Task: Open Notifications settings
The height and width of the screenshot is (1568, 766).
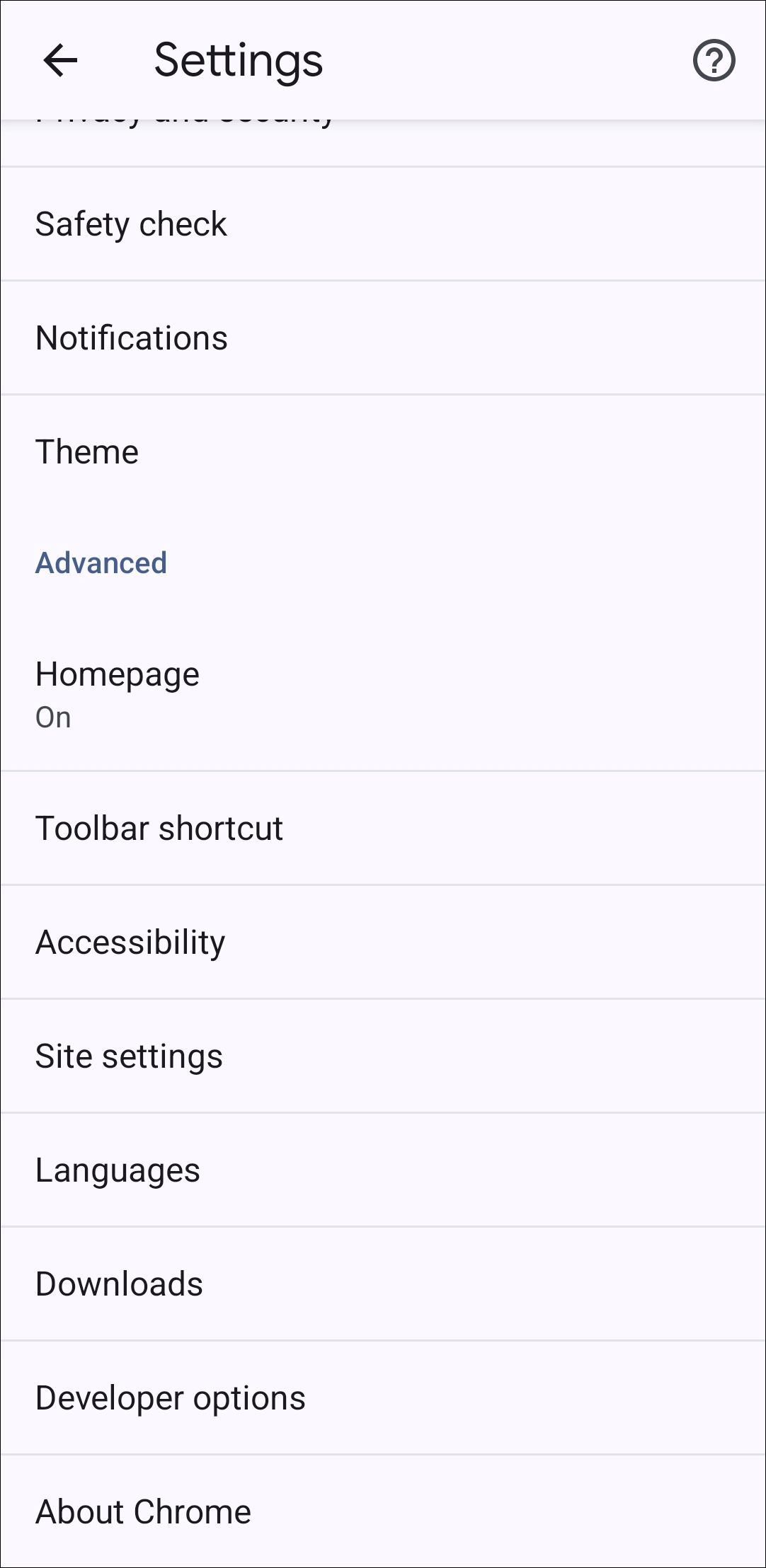Action: 382,338
